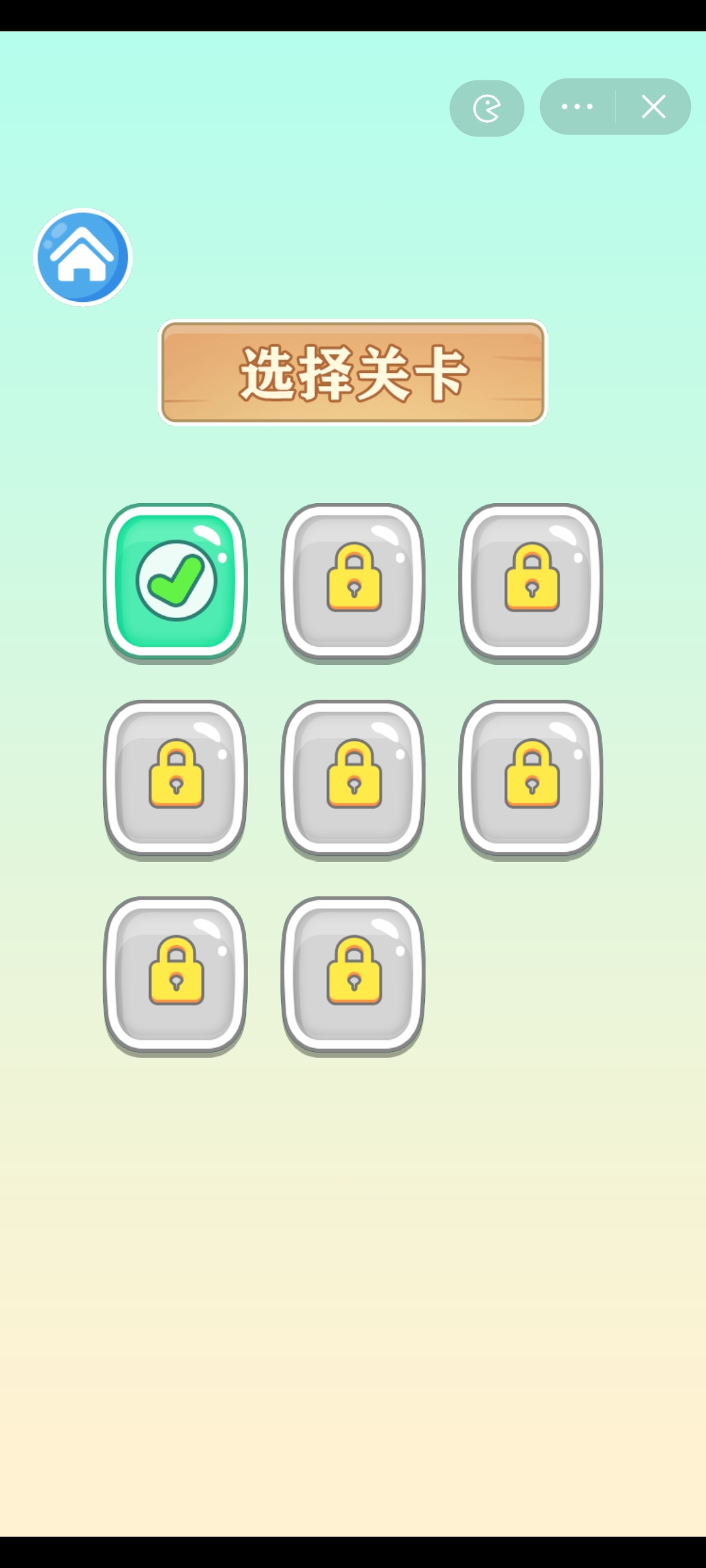Open the completed level with the green checkmark
The width and height of the screenshot is (706, 1568).
[x=175, y=581]
